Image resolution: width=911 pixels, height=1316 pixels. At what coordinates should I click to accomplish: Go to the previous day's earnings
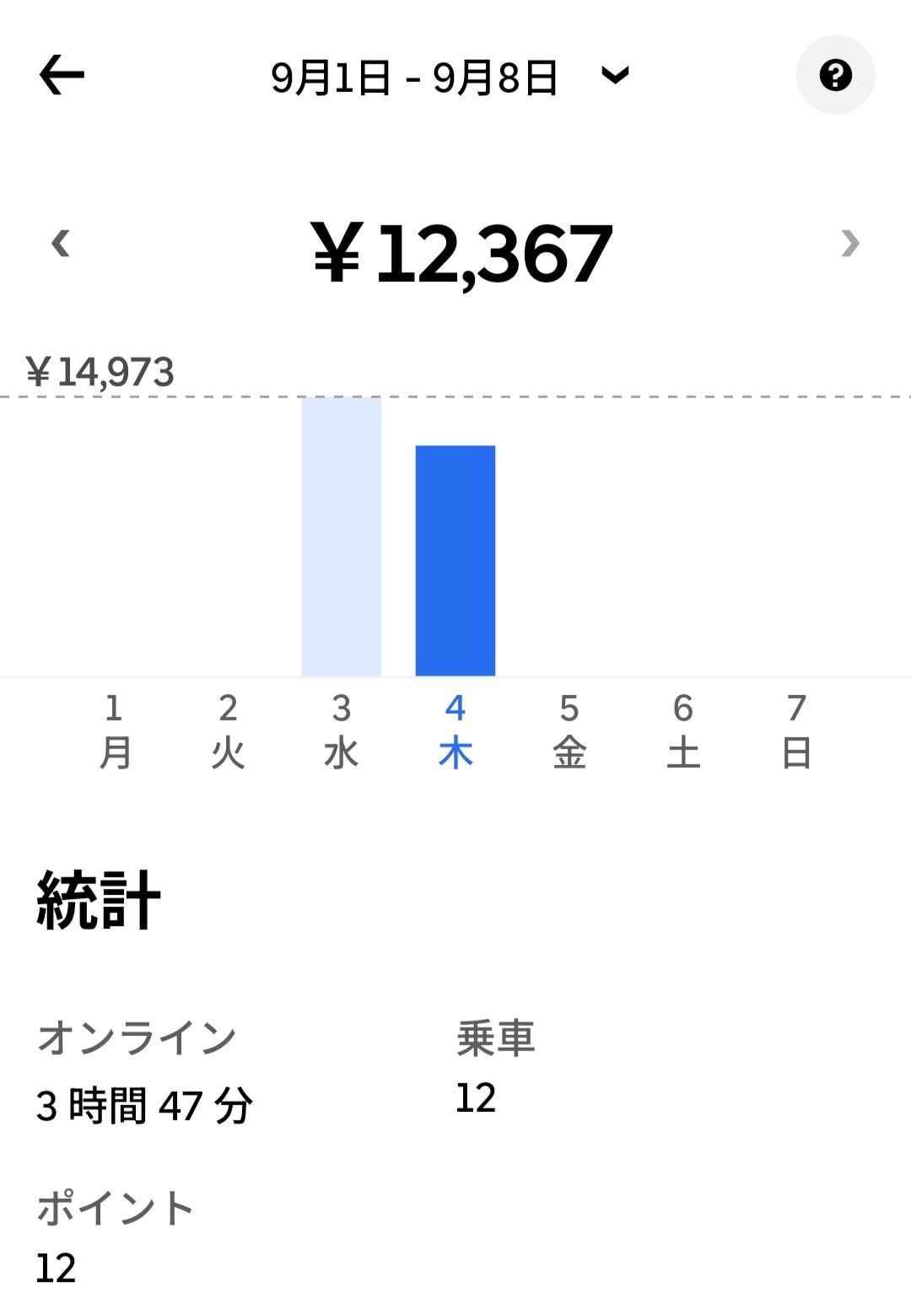[61, 244]
